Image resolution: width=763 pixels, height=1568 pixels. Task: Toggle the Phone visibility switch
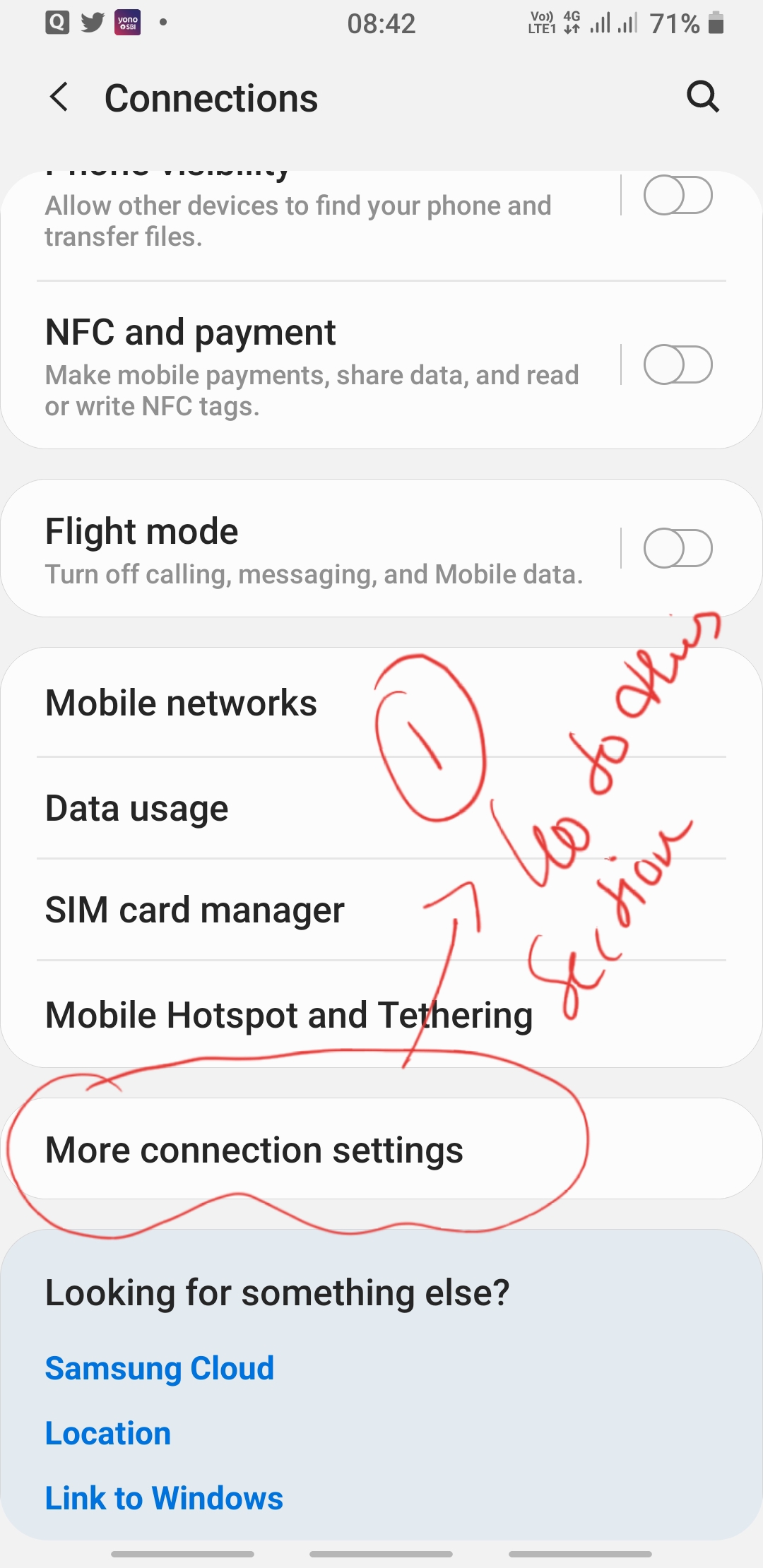point(678,195)
